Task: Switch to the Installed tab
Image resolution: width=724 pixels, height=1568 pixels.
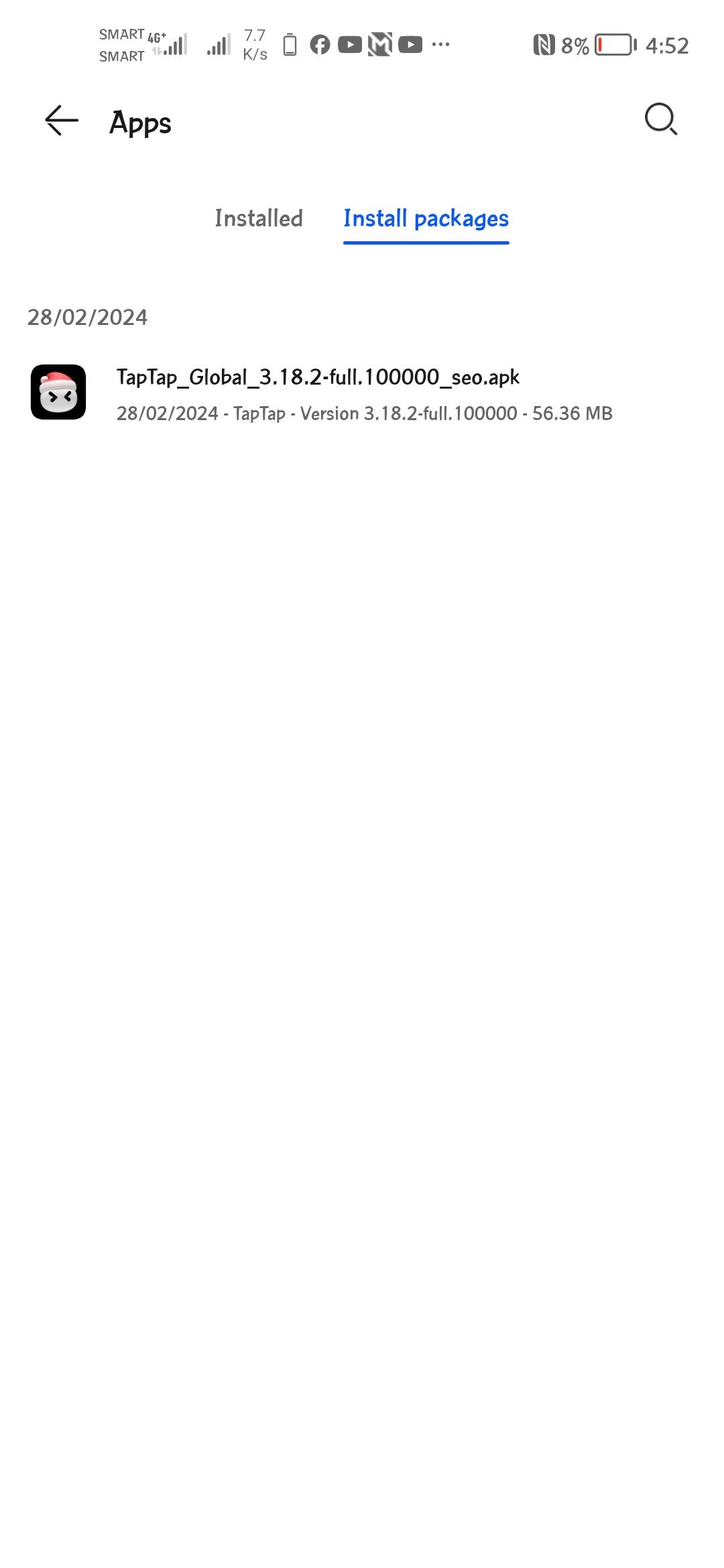Action: [x=259, y=218]
